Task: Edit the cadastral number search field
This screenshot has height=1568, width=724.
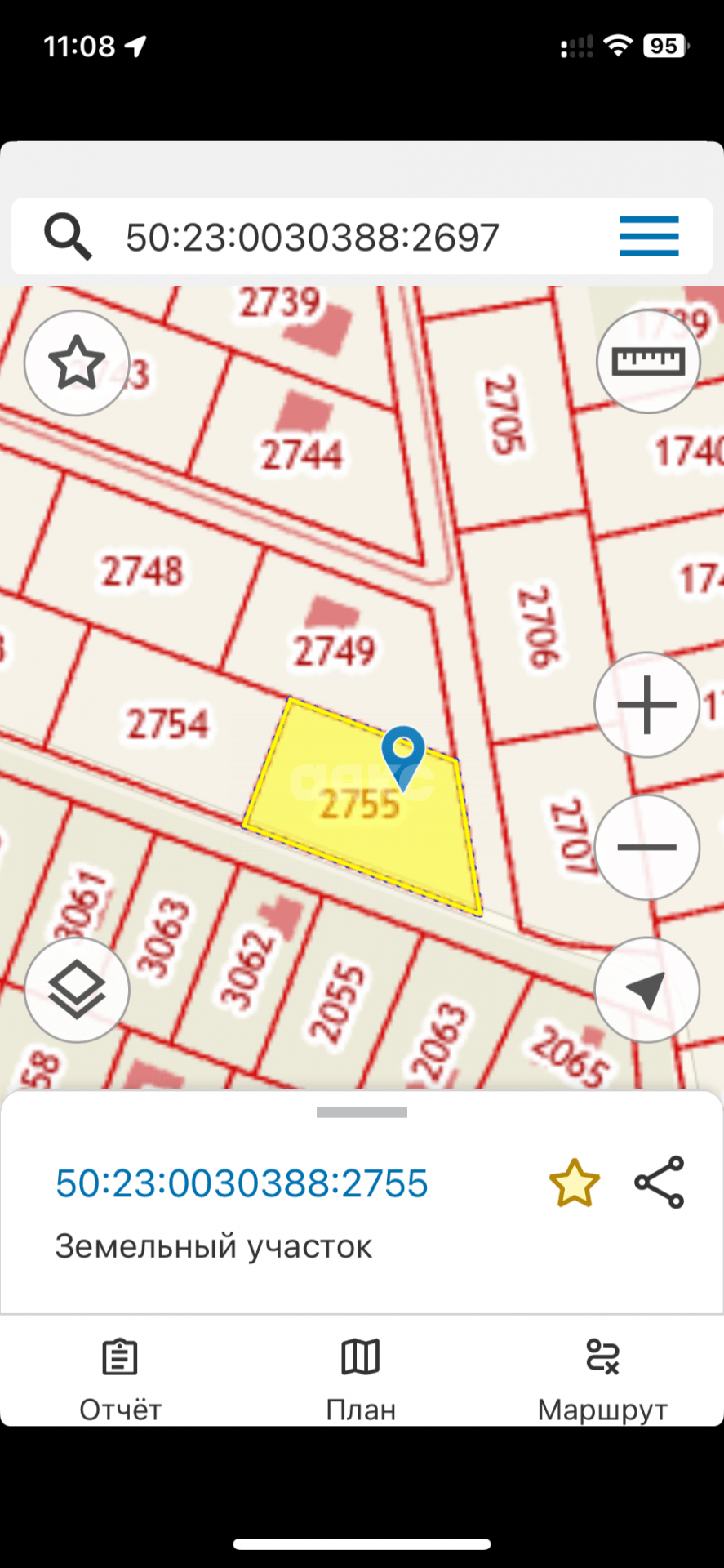Action: coord(312,238)
